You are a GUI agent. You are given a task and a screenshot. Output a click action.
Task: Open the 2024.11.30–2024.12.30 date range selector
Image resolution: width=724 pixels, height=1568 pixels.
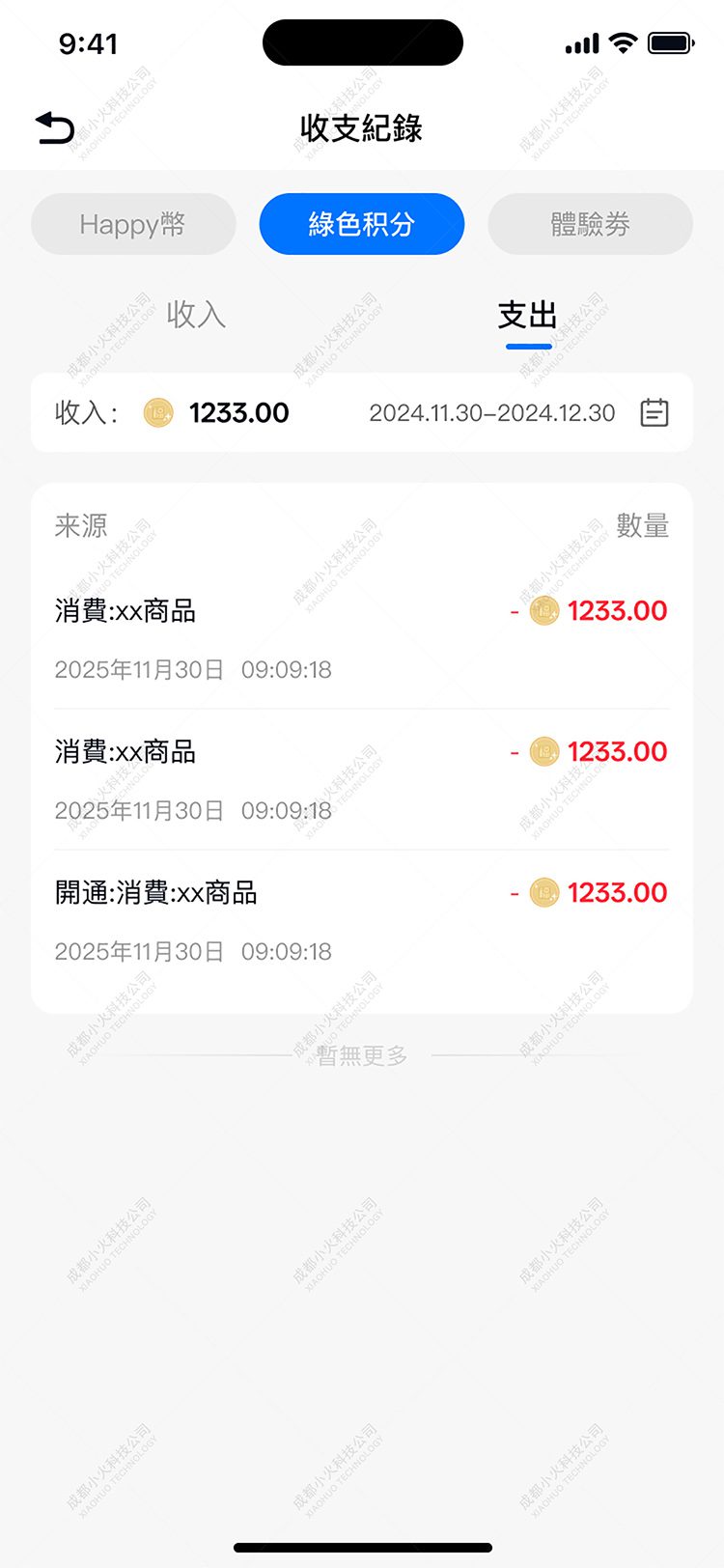pyautogui.click(x=492, y=413)
